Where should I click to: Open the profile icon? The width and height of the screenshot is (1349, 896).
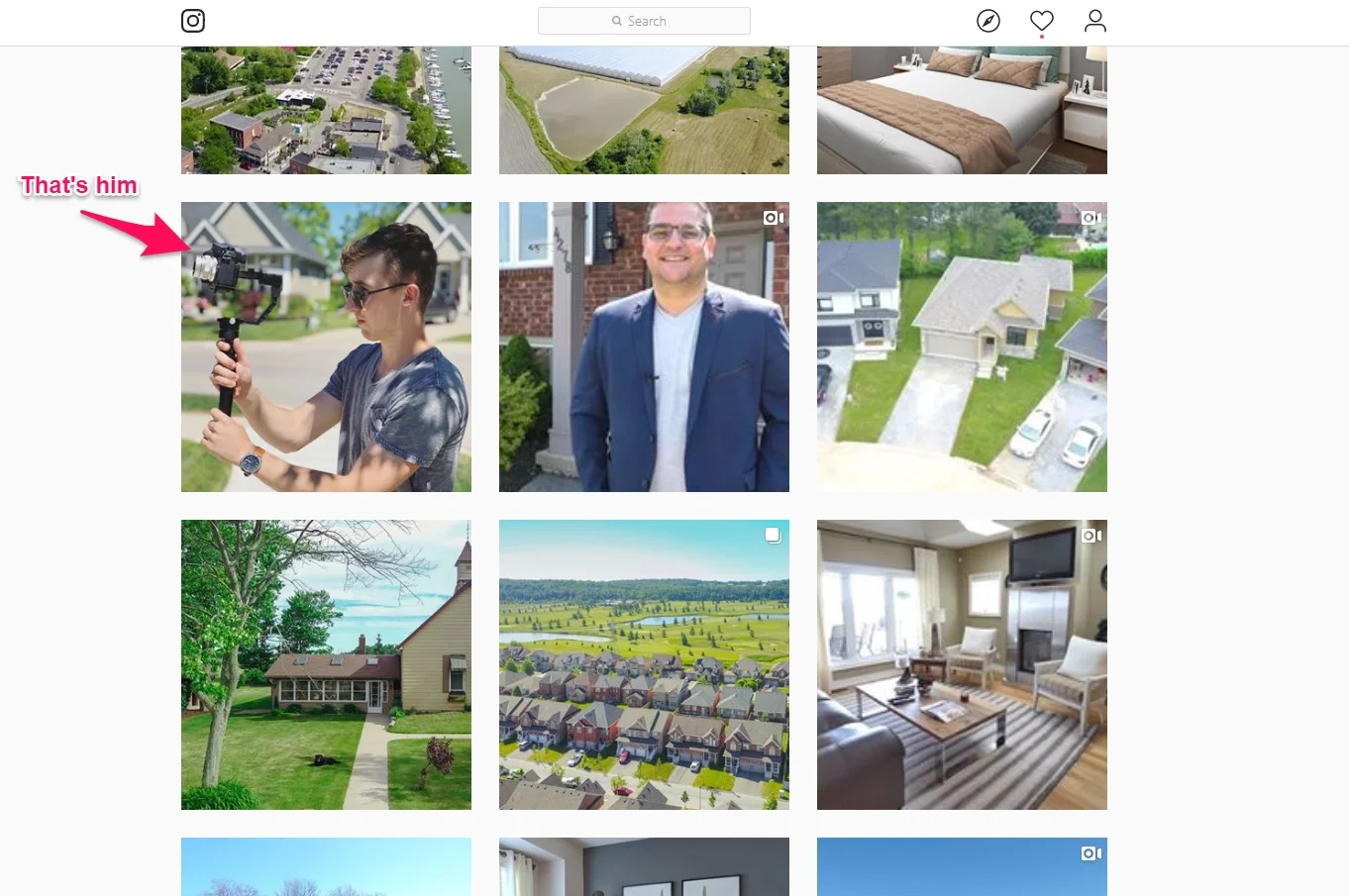pyautogui.click(x=1094, y=21)
